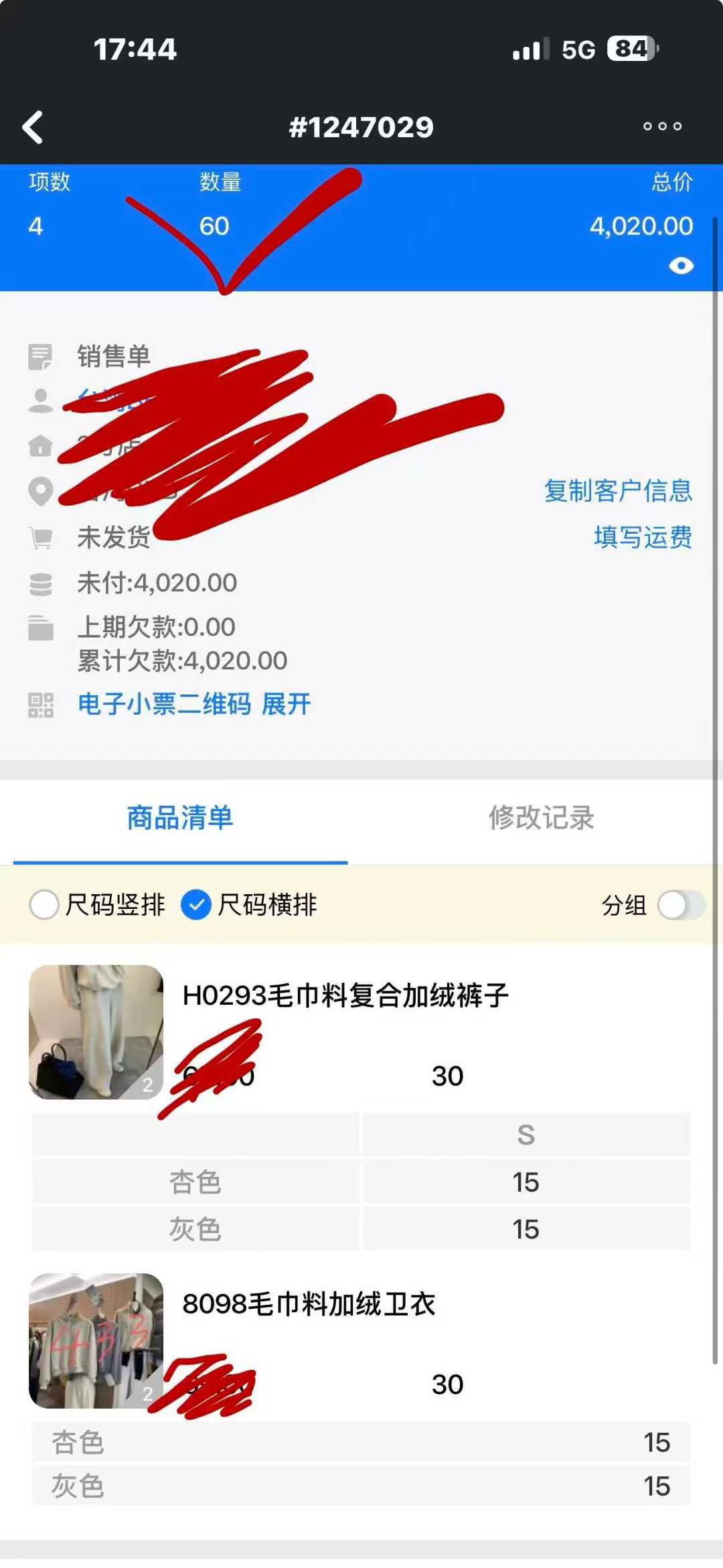Expand the 电子小票二维码 section
The width and height of the screenshot is (723, 1568).
coord(286,705)
